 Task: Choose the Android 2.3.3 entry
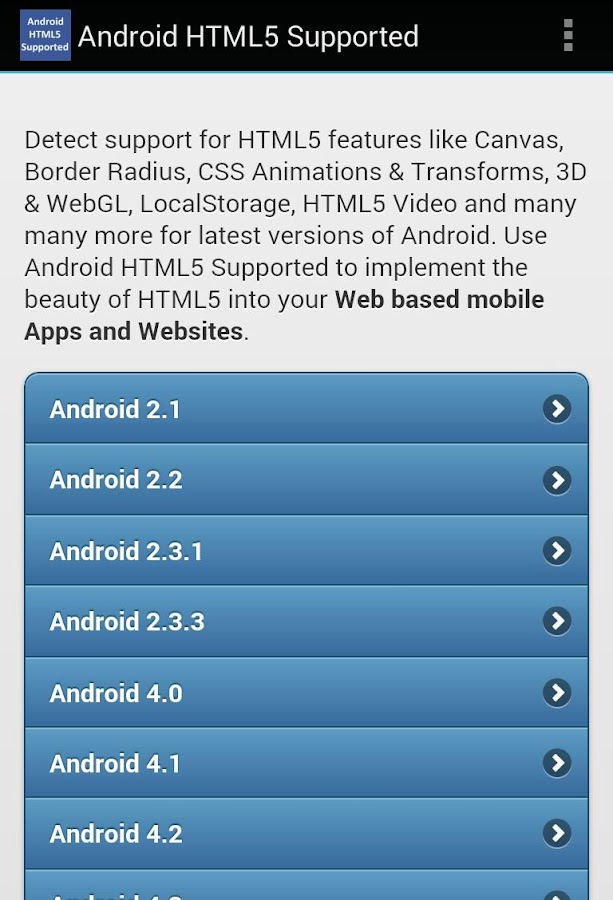click(x=306, y=621)
